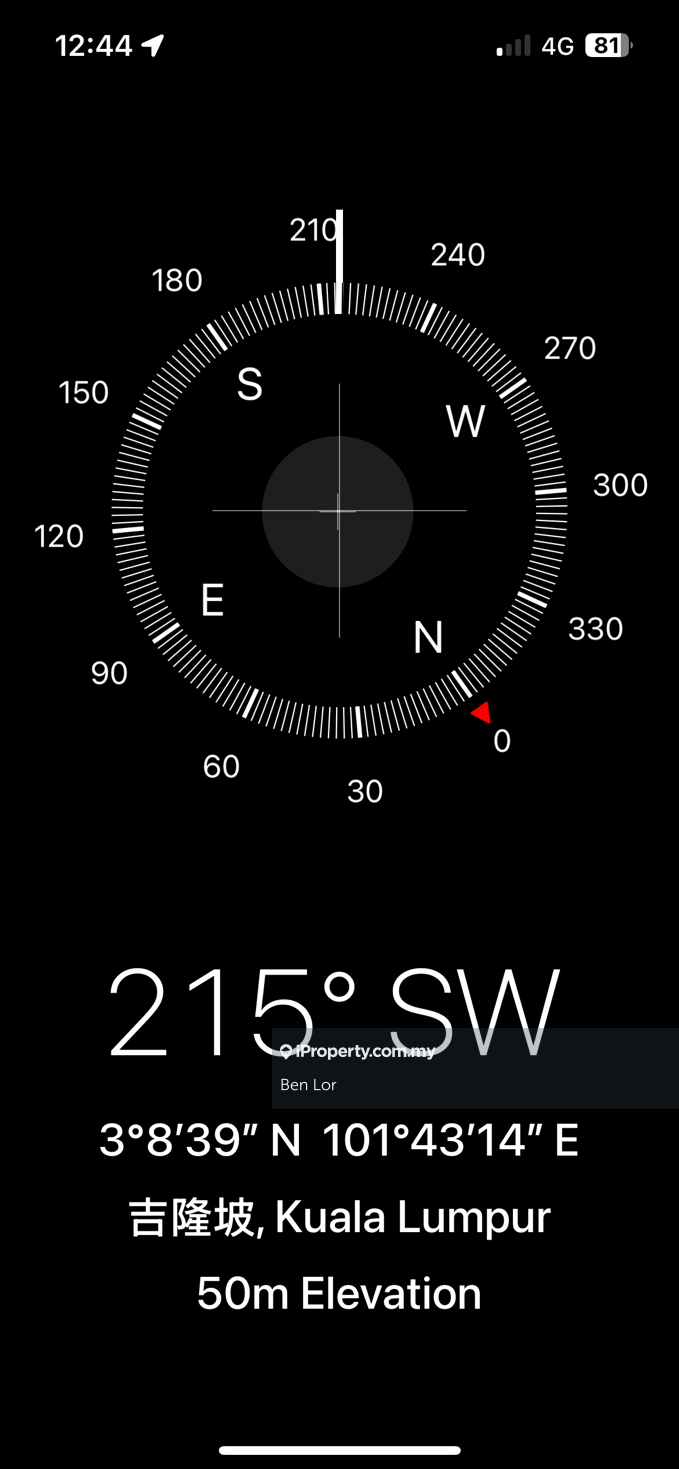679x1469 pixels.
Task: Open coordinates 3°8′39″ N 101°43′14″ E in Maps
Action: click(x=339, y=1141)
